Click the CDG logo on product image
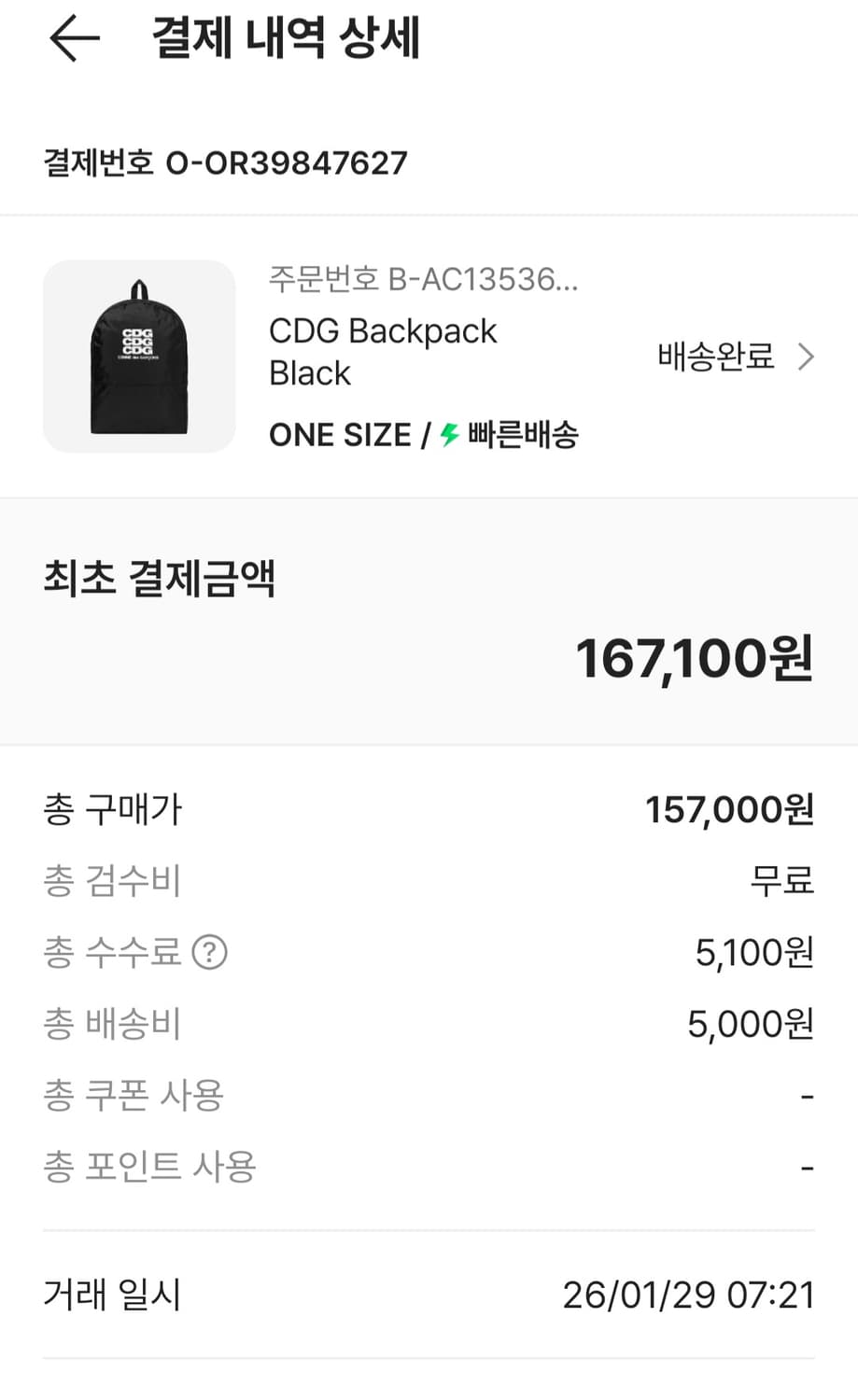 point(138,345)
